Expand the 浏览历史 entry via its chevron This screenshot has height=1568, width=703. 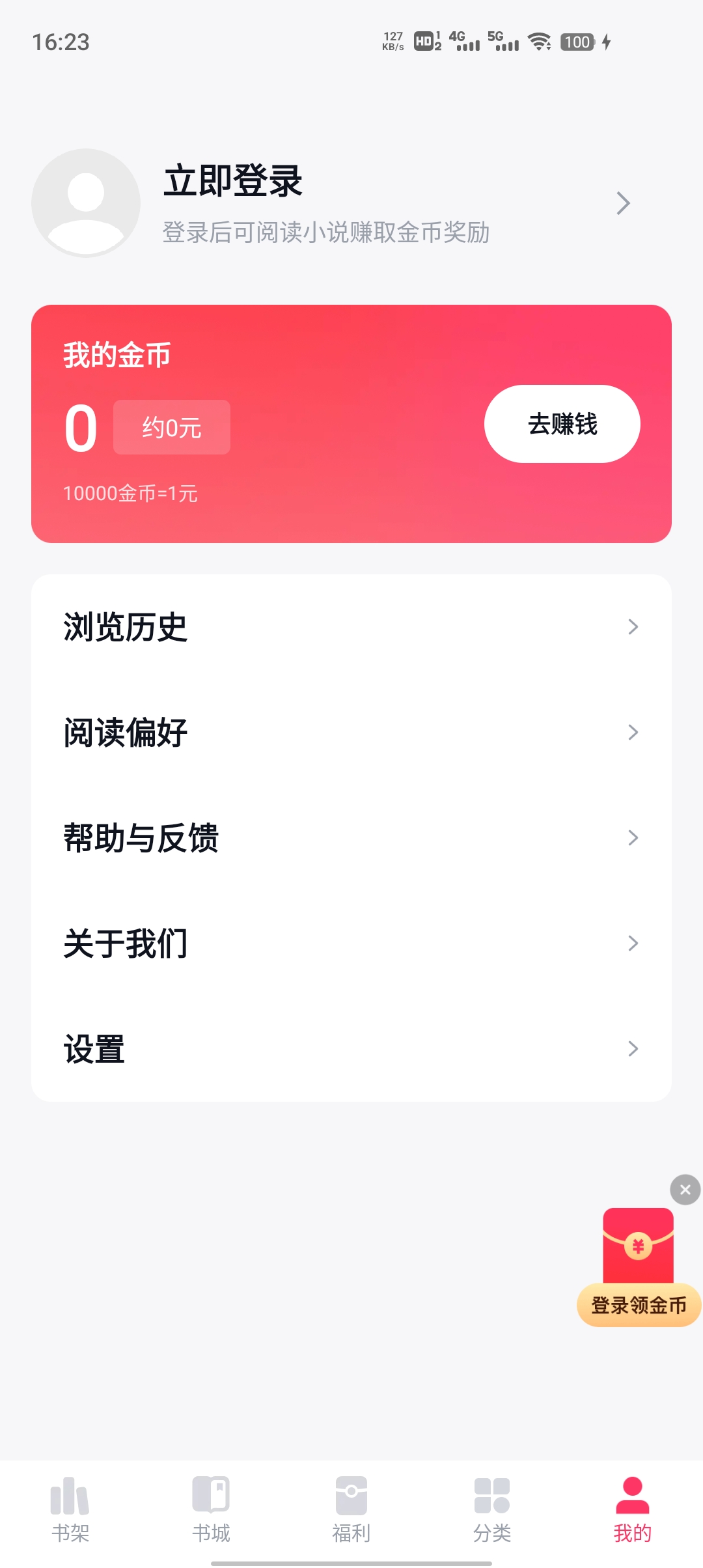point(633,627)
